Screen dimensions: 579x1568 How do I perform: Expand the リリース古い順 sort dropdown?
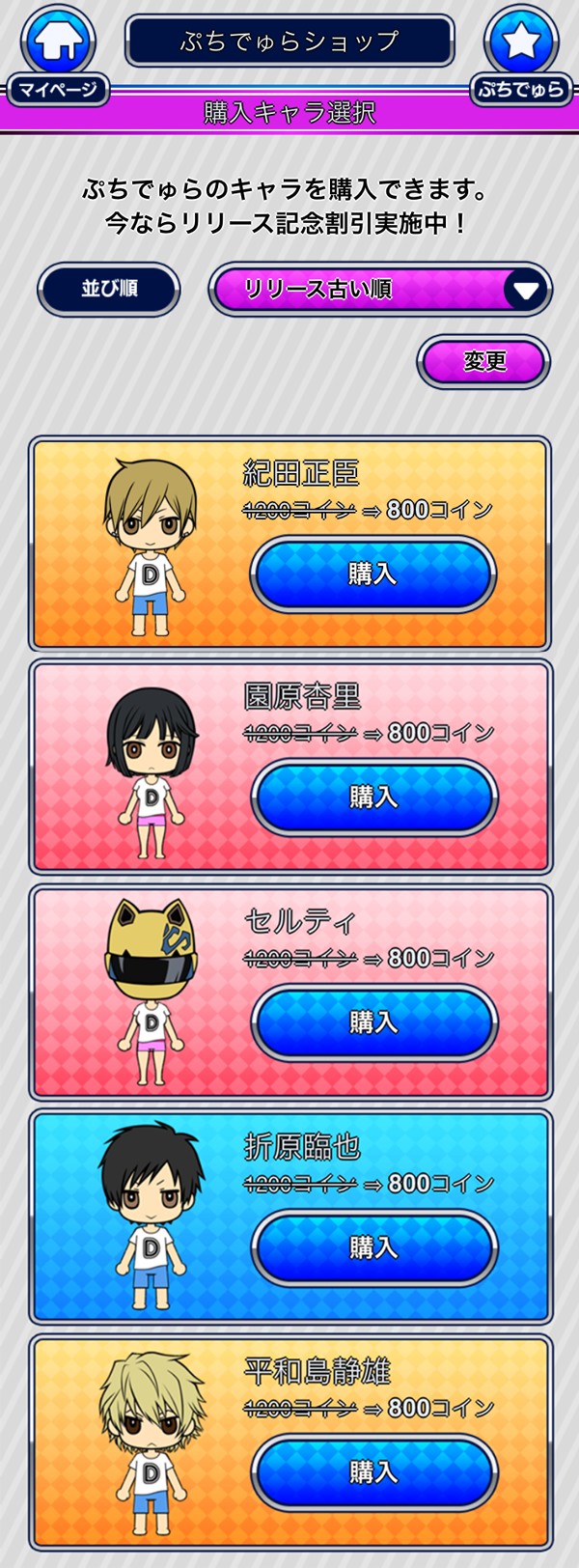click(x=380, y=290)
